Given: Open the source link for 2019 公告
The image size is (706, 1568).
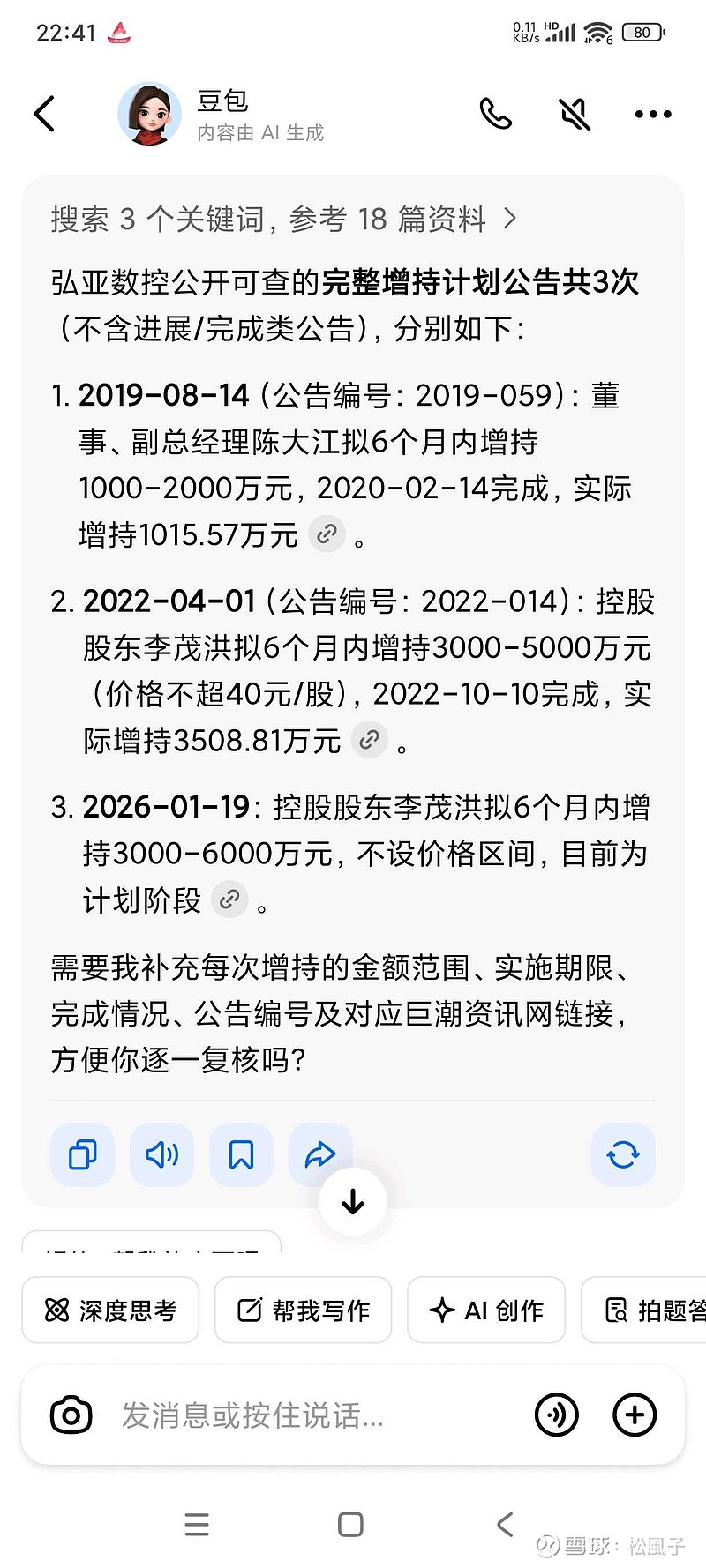Looking at the screenshot, I should (327, 534).
